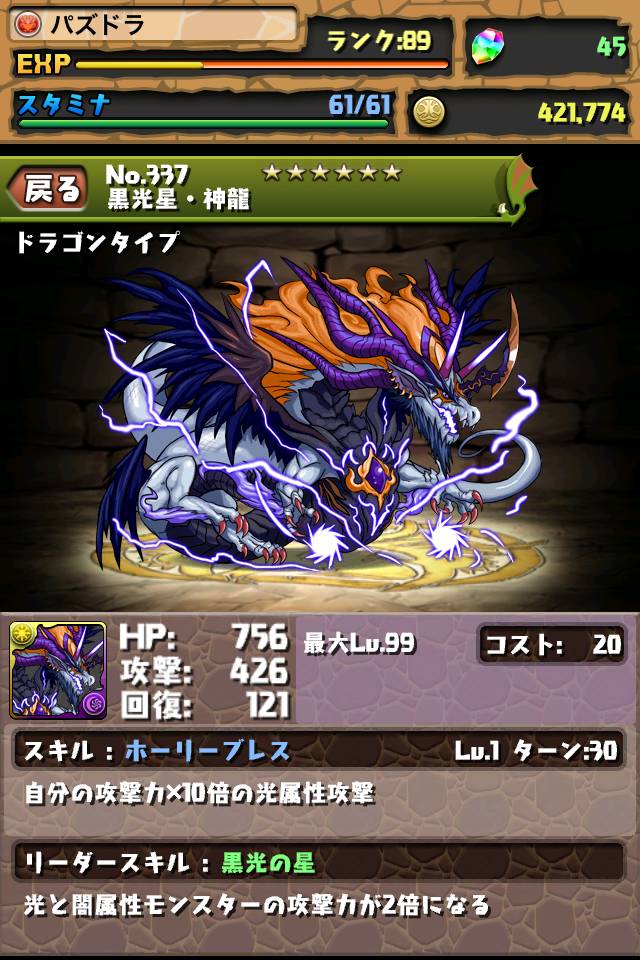Image resolution: width=640 pixels, height=960 pixels.
Task: Tap the 戻る back button
Action: [x=48, y=189]
